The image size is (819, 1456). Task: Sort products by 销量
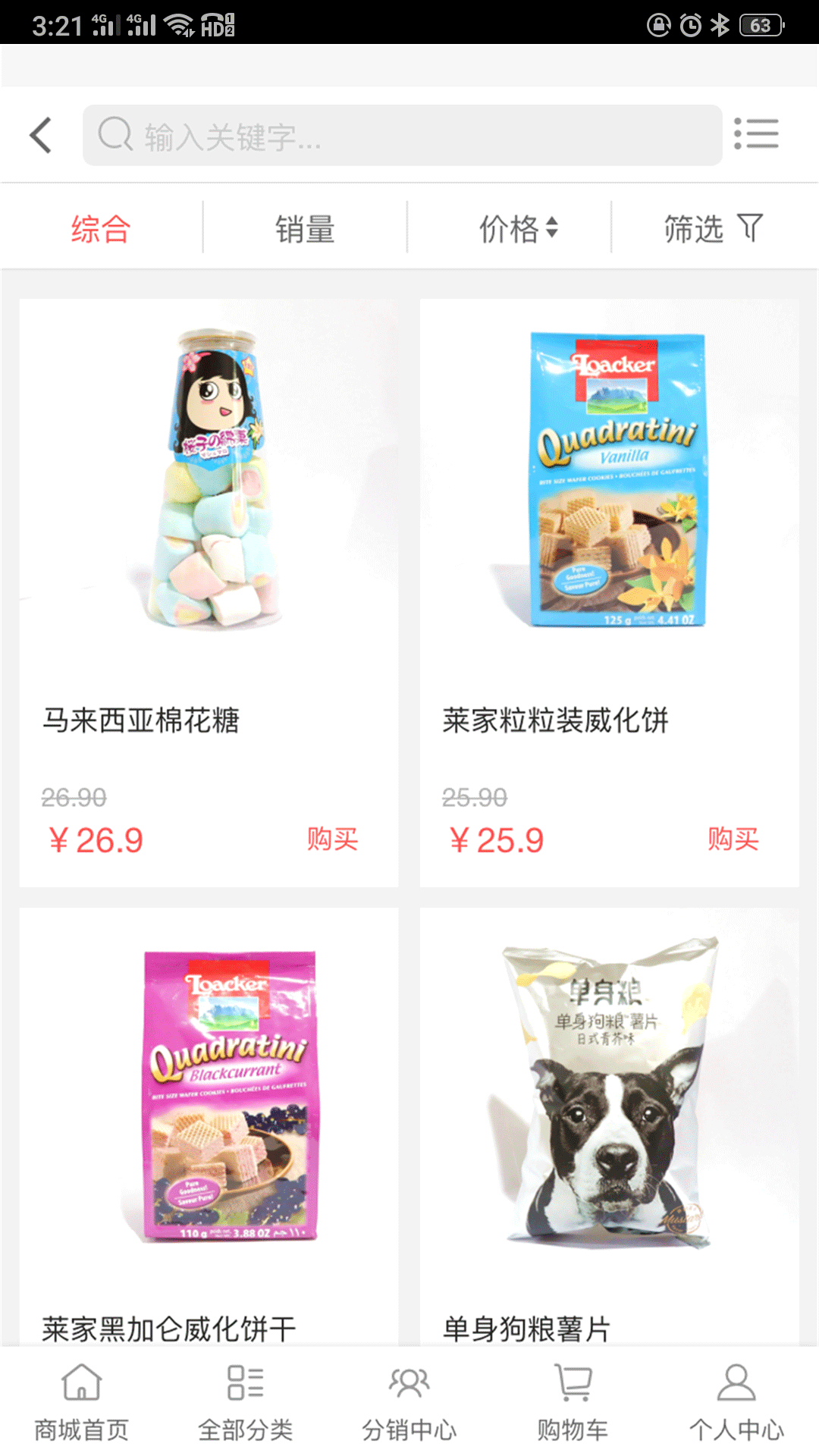(305, 228)
